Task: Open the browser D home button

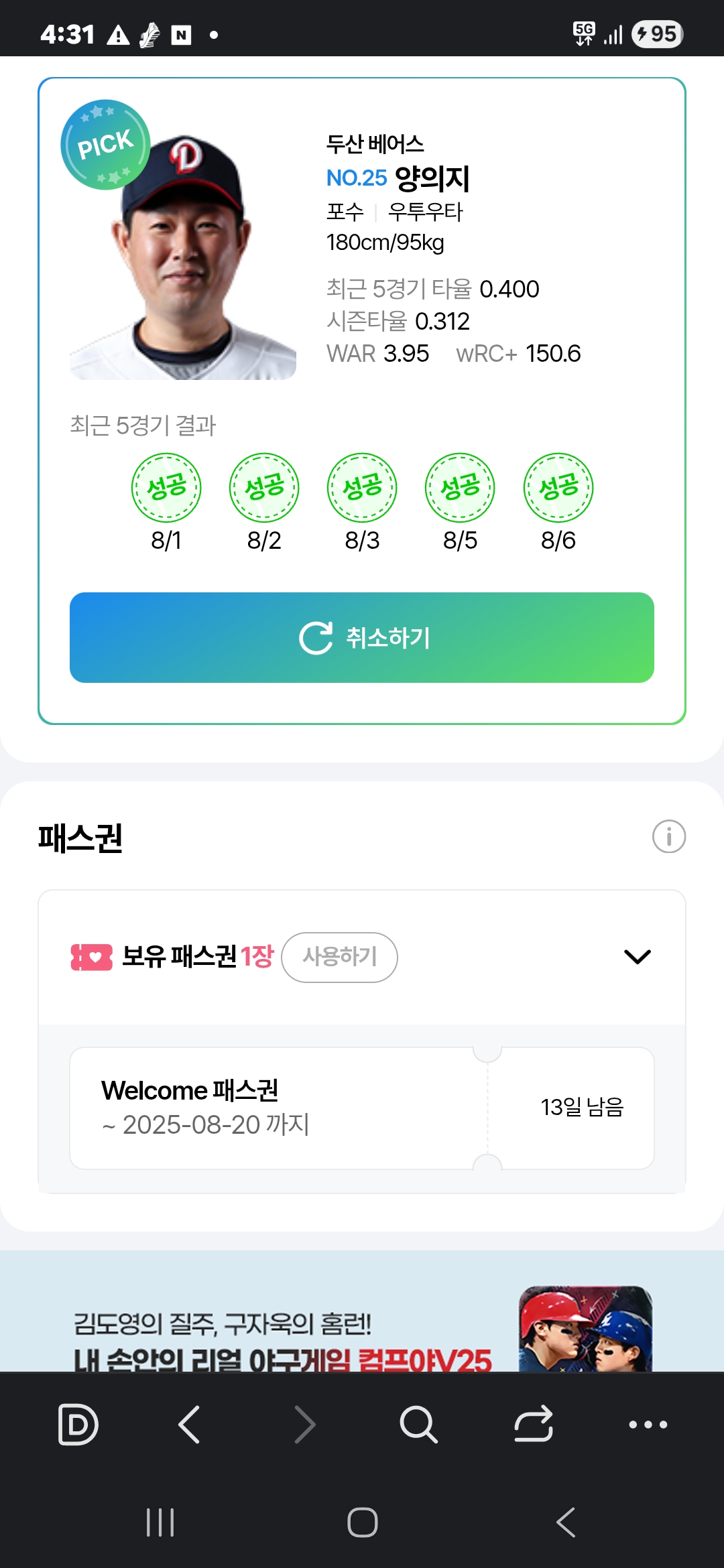Action: click(78, 1424)
